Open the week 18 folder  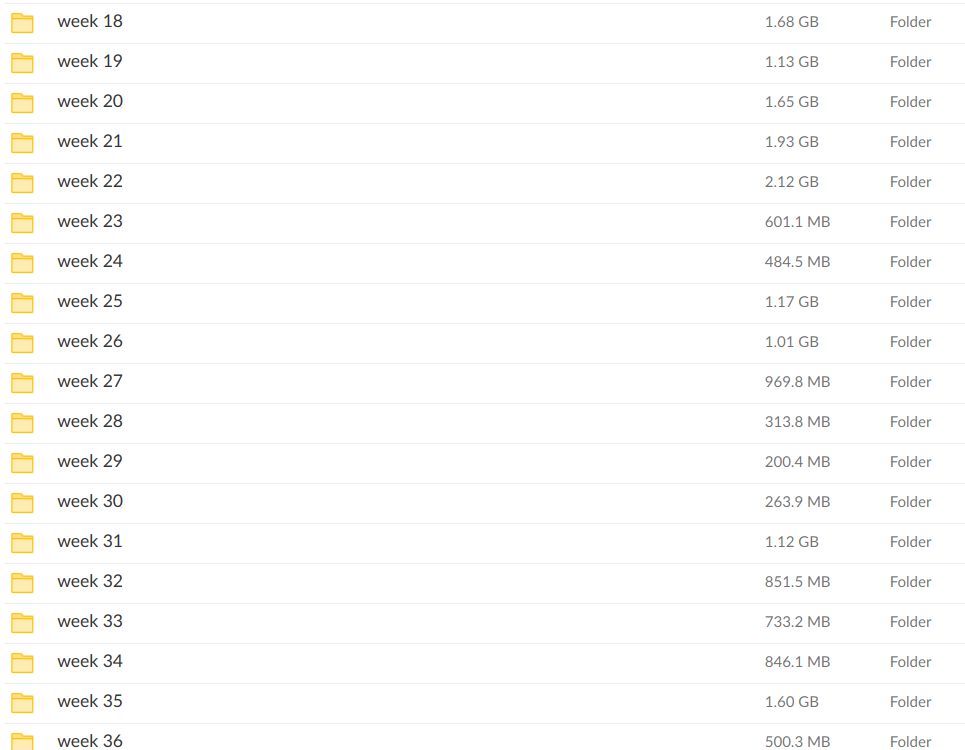(x=90, y=22)
